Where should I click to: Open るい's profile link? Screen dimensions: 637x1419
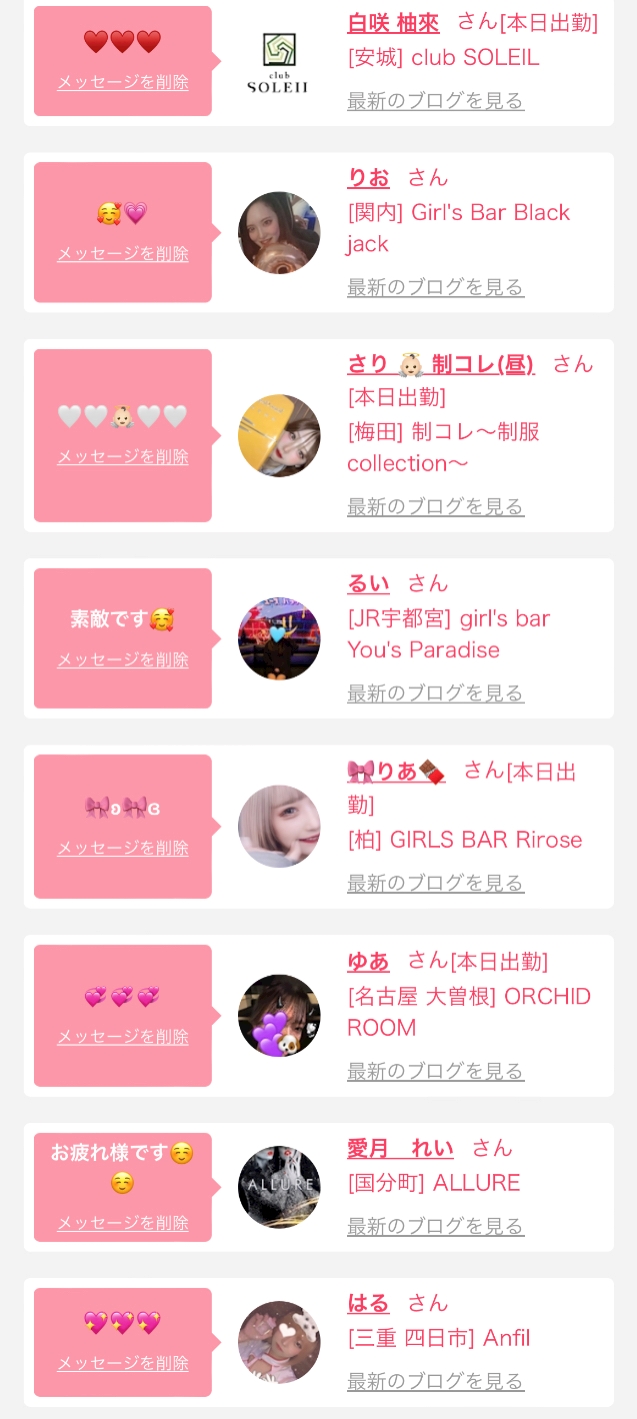click(368, 584)
